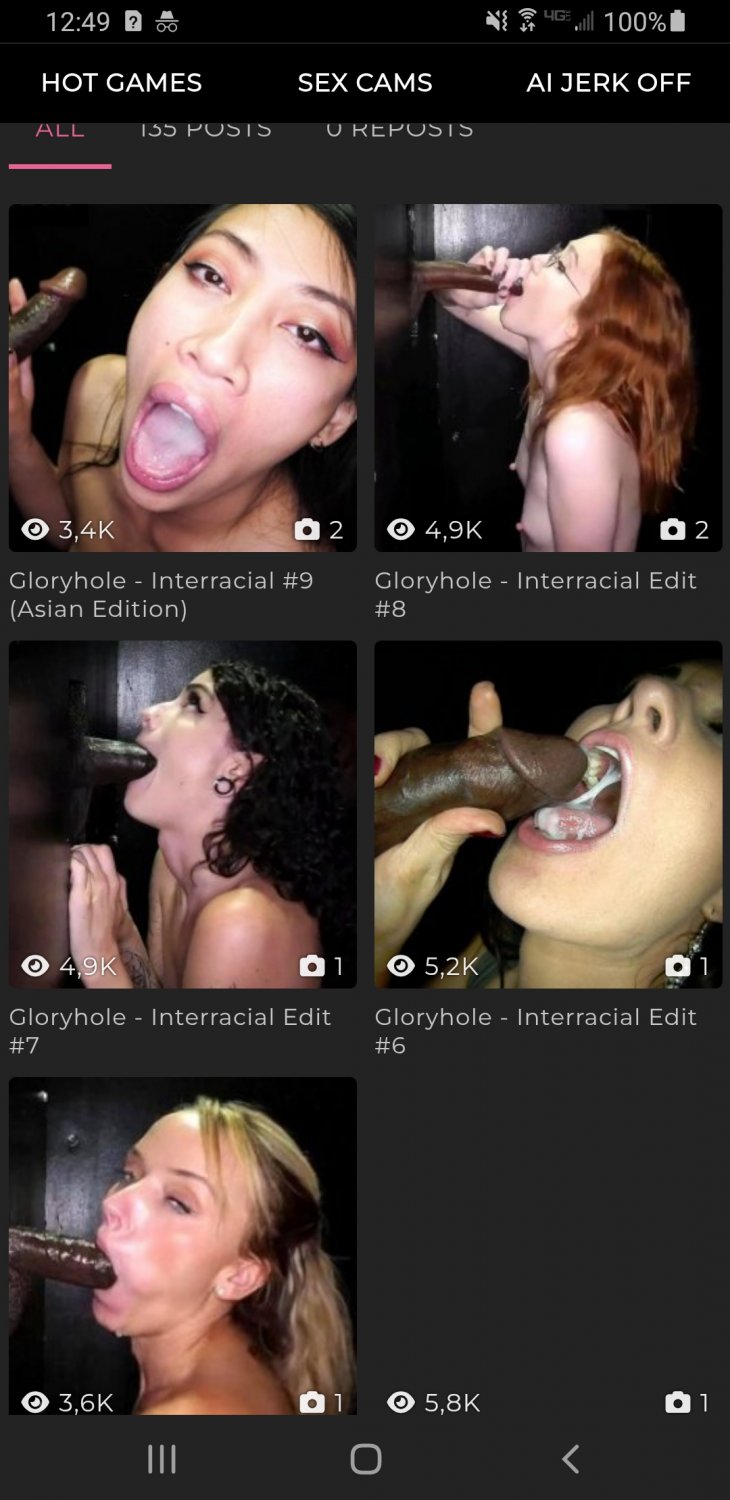Screen dimensions: 730x1500
Task: Click the eye icon showing 5,2K views
Action: [401, 967]
